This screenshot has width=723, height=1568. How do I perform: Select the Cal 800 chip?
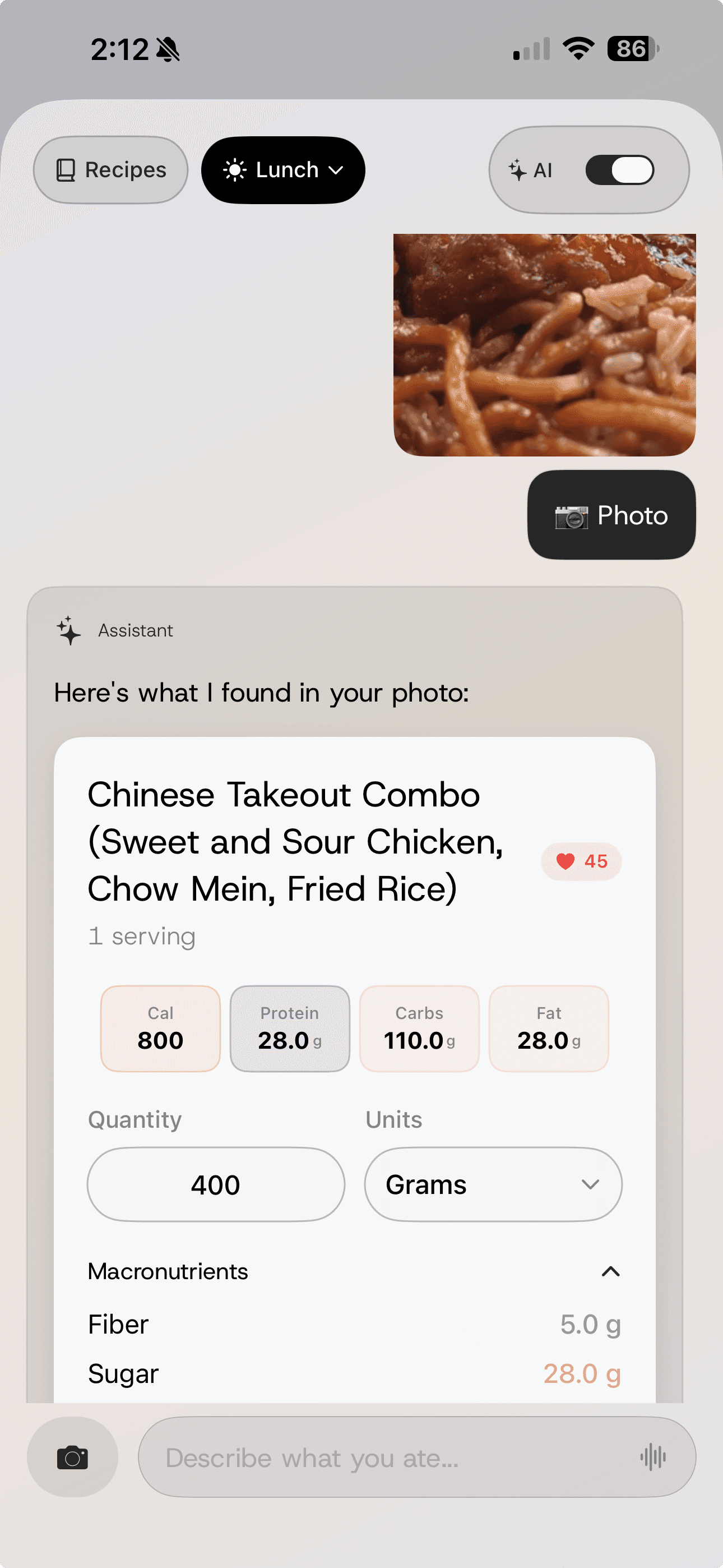[x=160, y=1028]
